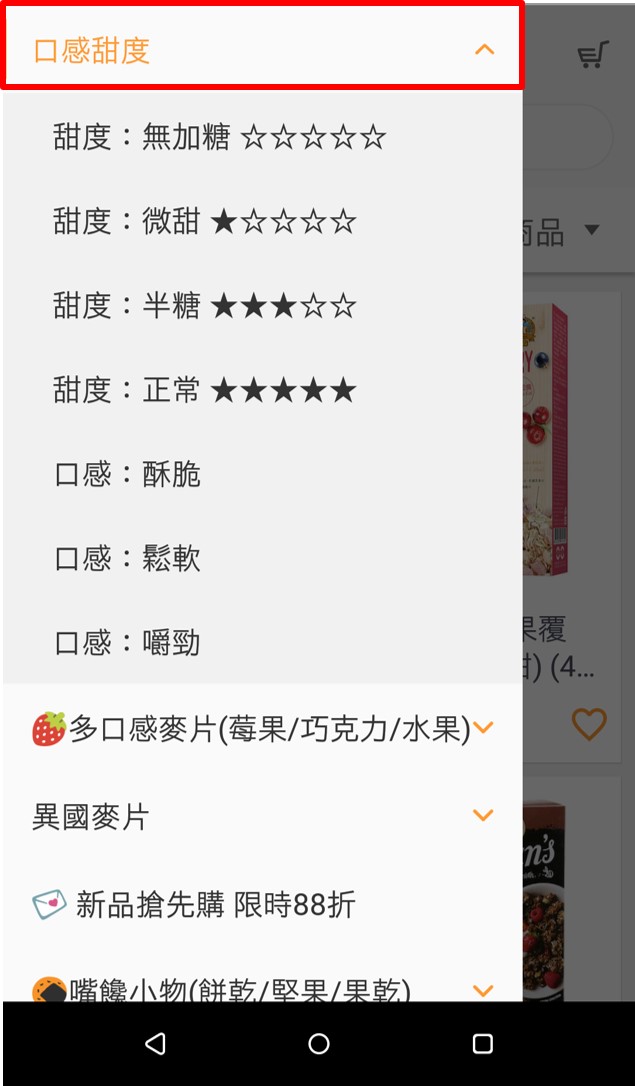The image size is (635, 1086).
Task: Open the shopping cart
Action: pyautogui.click(x=593, y=55)
